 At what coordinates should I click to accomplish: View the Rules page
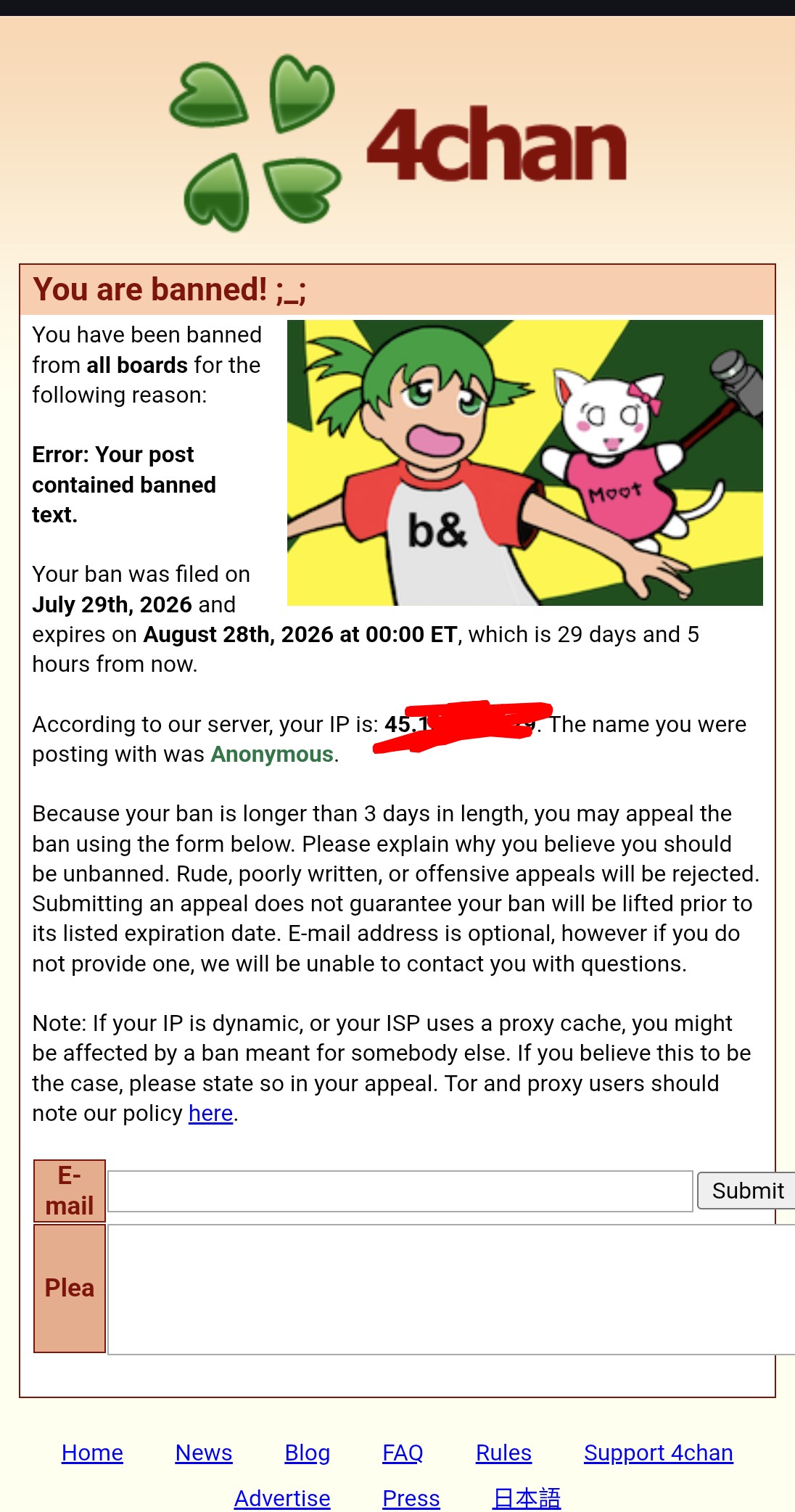pyautogui.click(x=503, y=1453)
